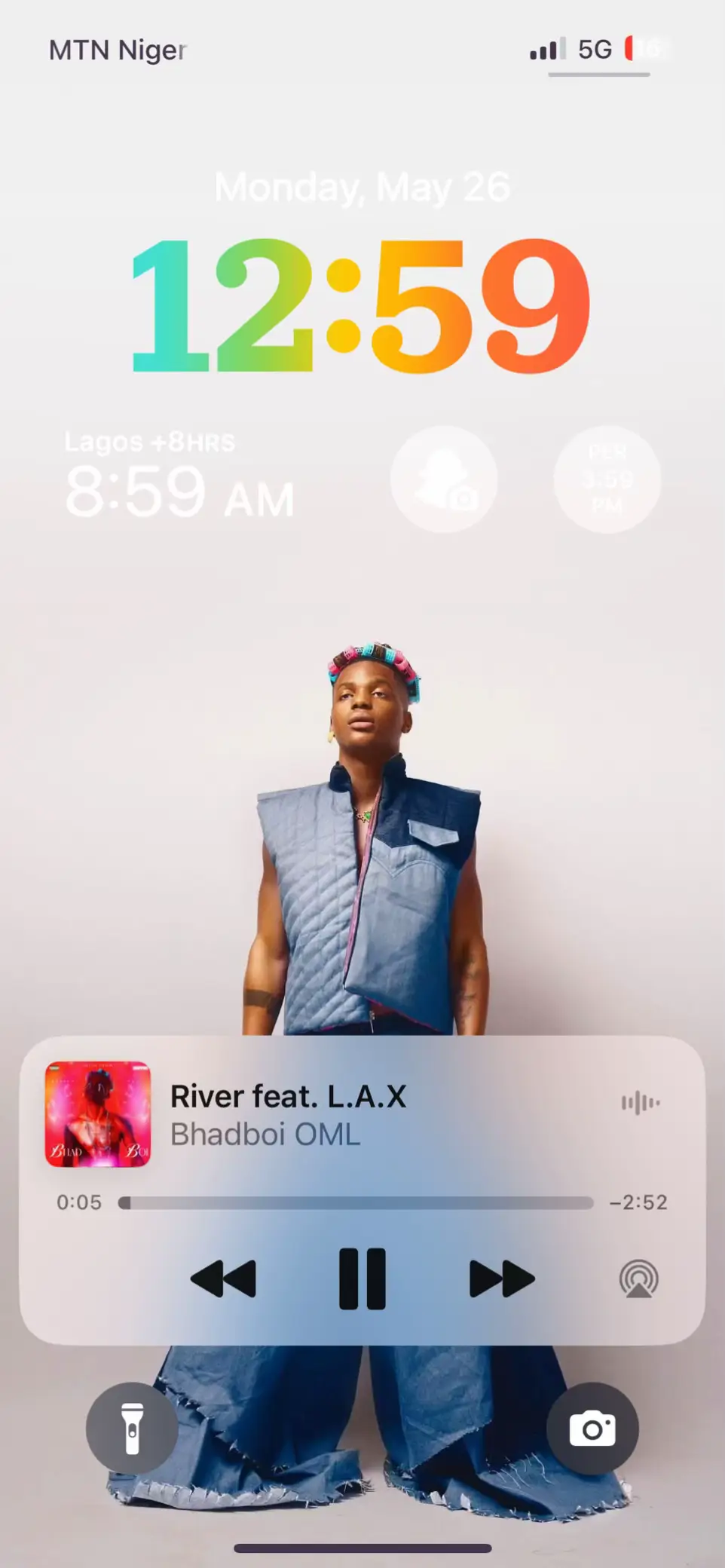This screenshot has width=725, height=1568.
Task: Open the Lagos world clock widget
Action: point(179,476)
